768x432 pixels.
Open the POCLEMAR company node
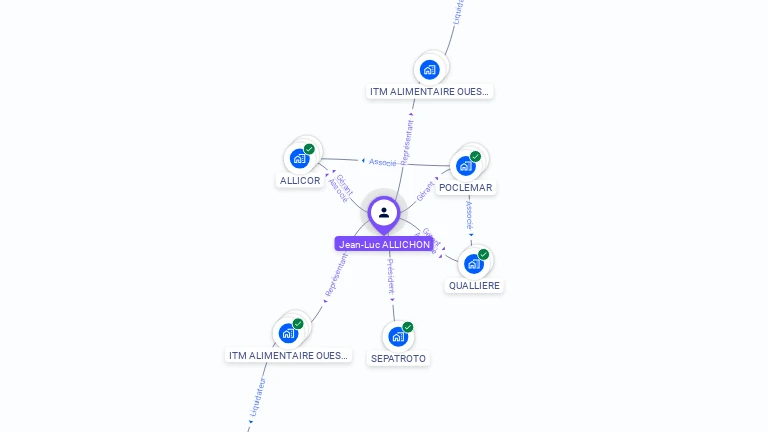point(466,165)
